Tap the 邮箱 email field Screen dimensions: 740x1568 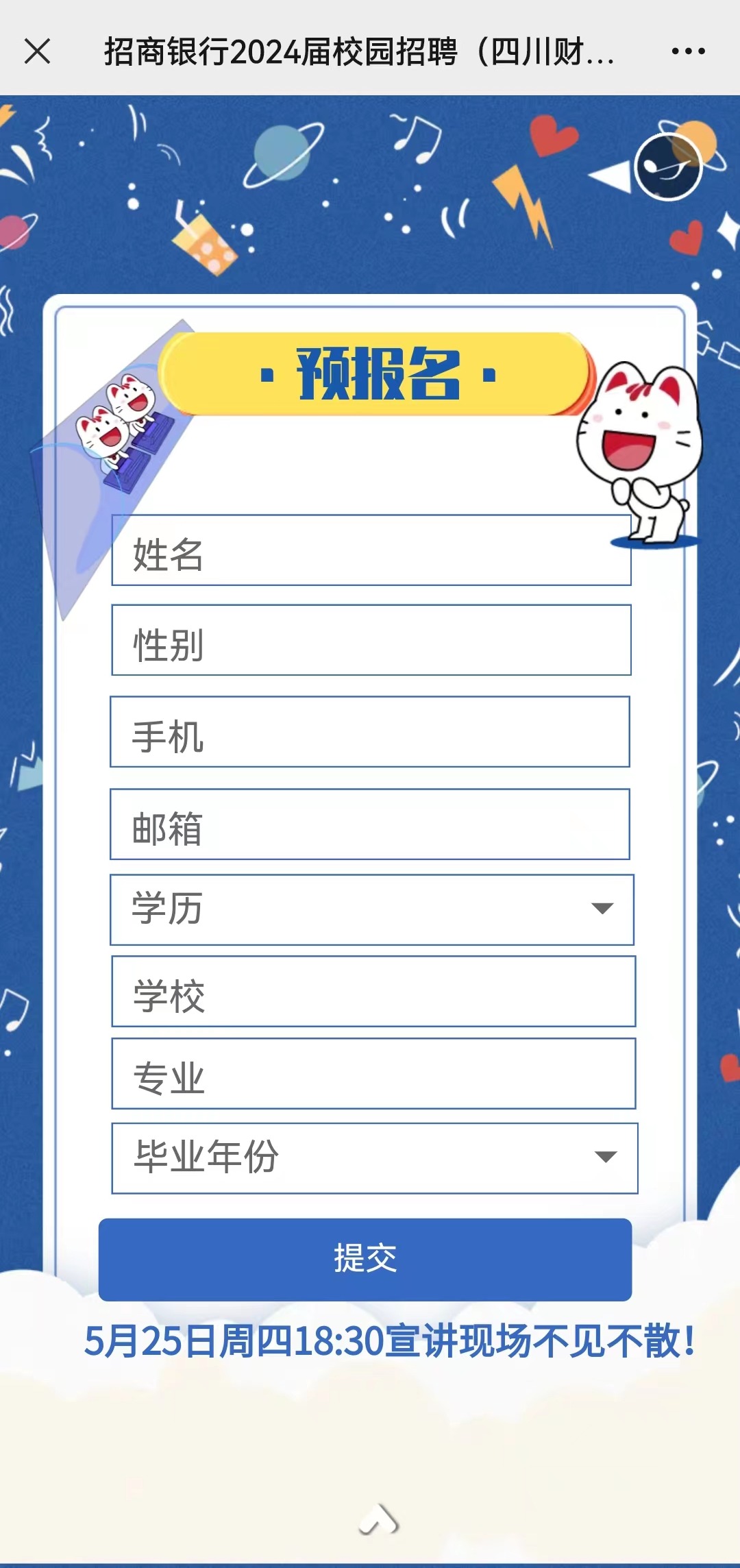click(370, 824)
